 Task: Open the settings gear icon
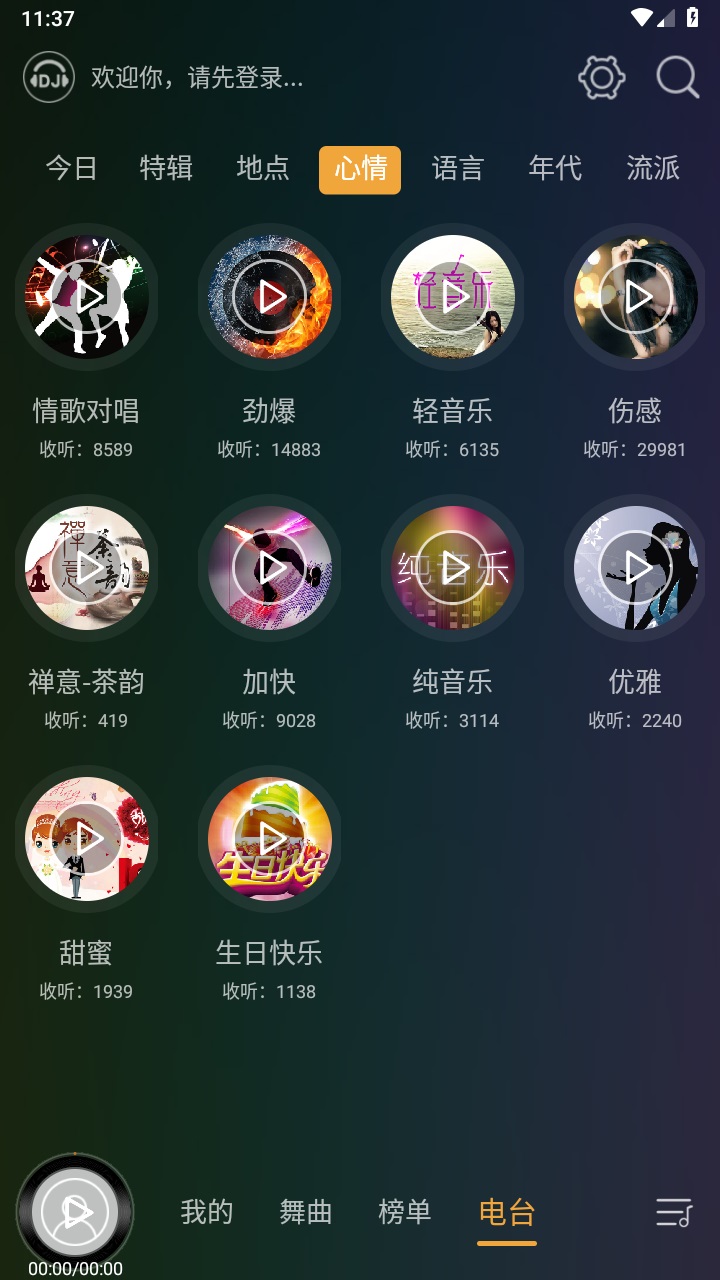coord(602,78)
